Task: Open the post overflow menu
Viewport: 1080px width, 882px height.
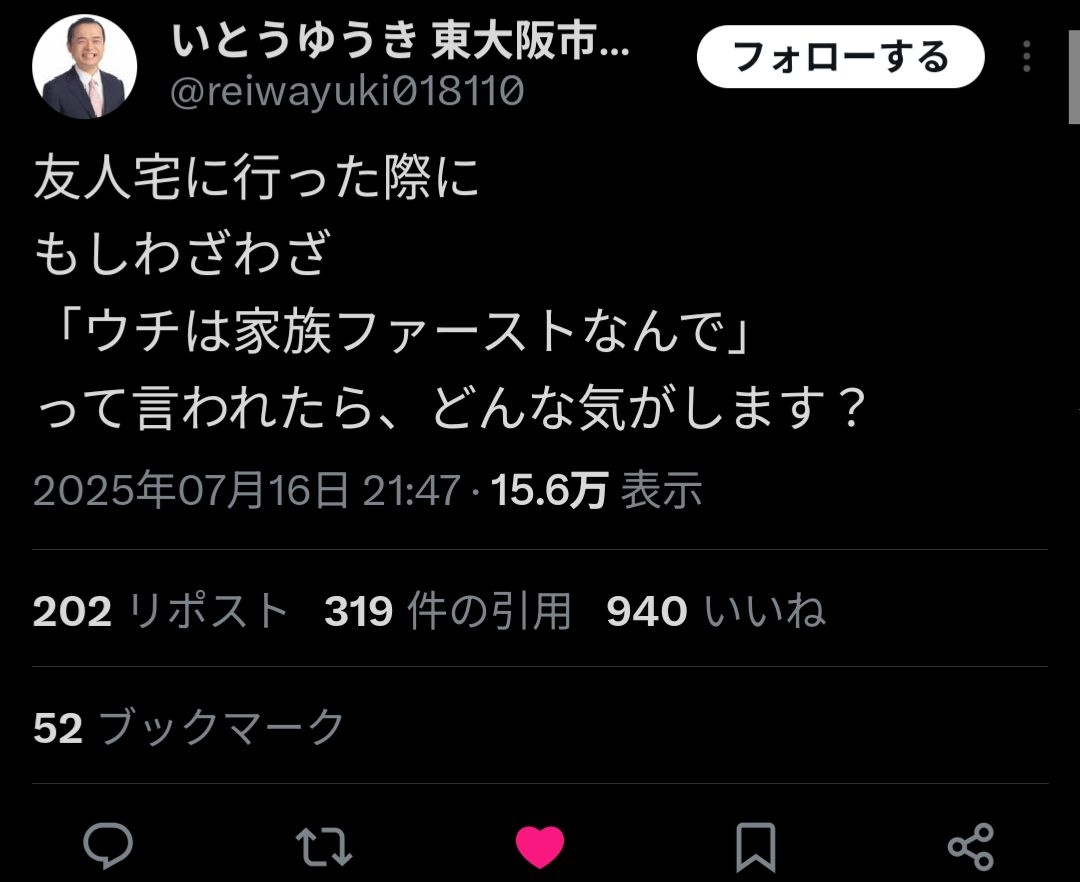Action: point(1027,57)
